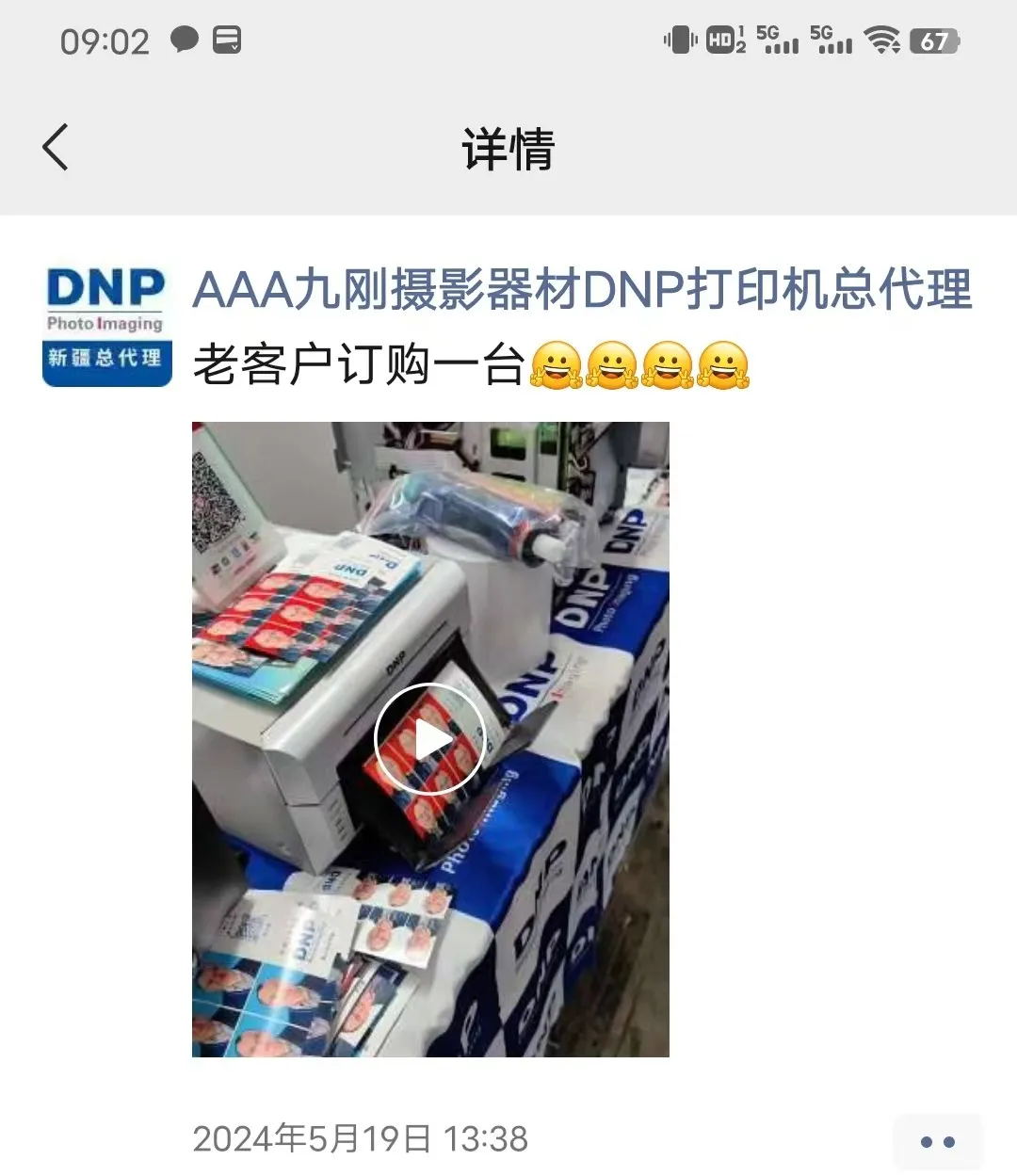This screenshot has width=1017, height=1176.
Task: Open the like and comment menu
Action: (937, 1142)
